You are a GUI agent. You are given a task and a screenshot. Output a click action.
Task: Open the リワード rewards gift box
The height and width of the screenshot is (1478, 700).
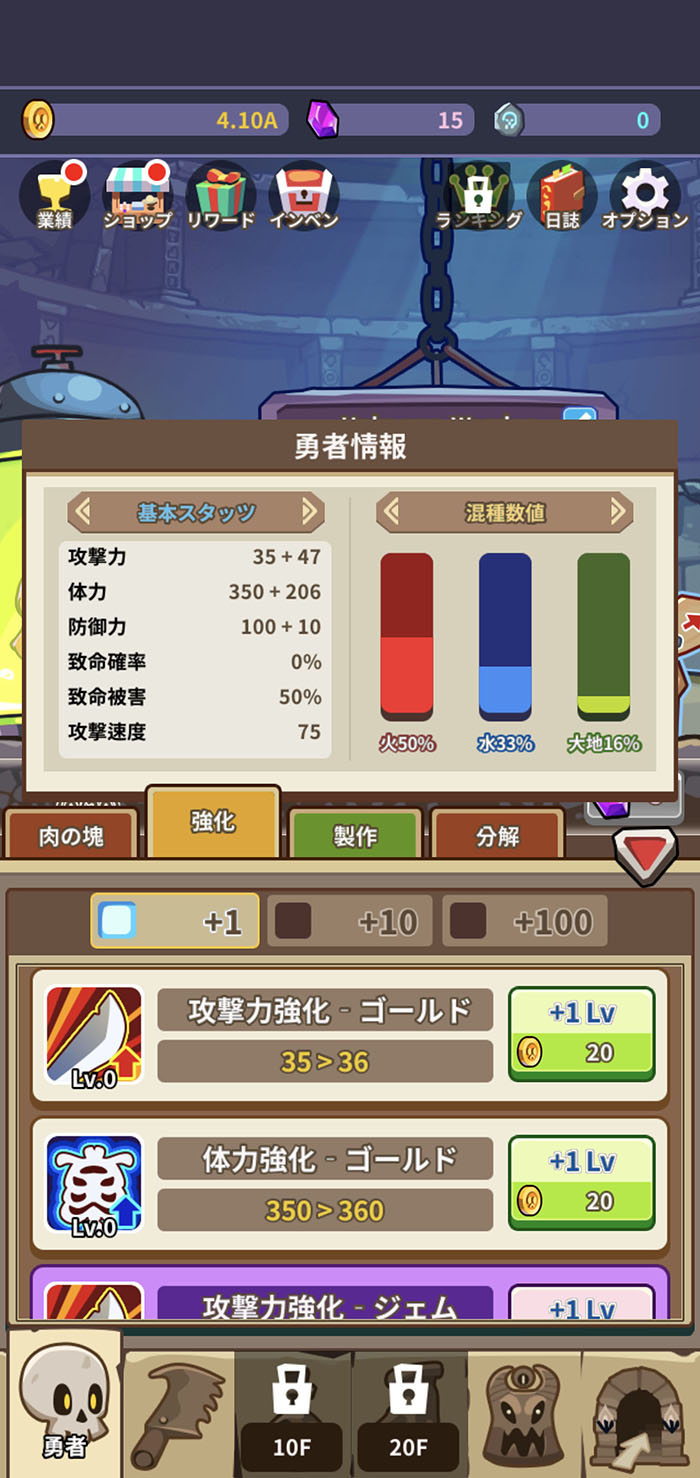click(x=221, y=195)
